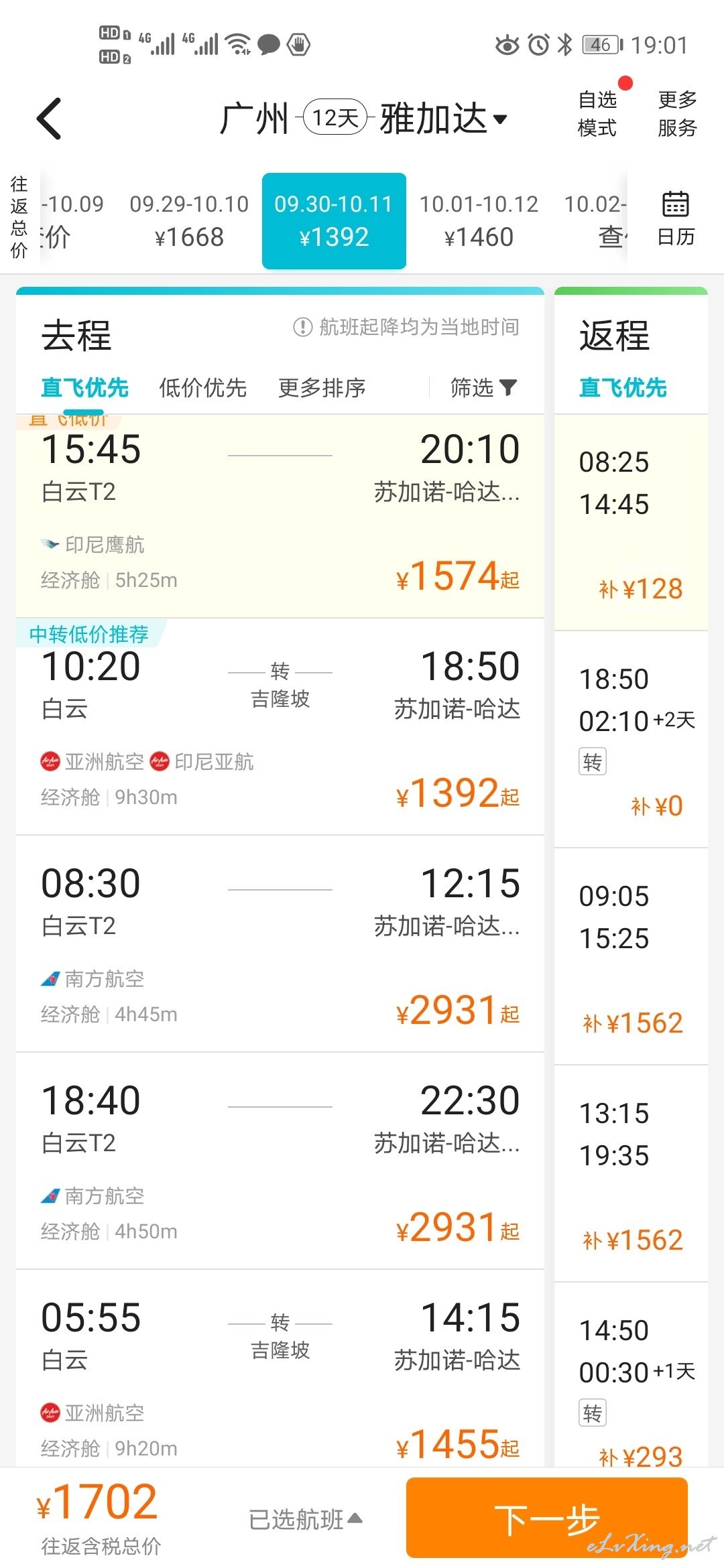Open the 日历 calendar
This screenshot has height=1568, width=724.
(x=676, y=219)
